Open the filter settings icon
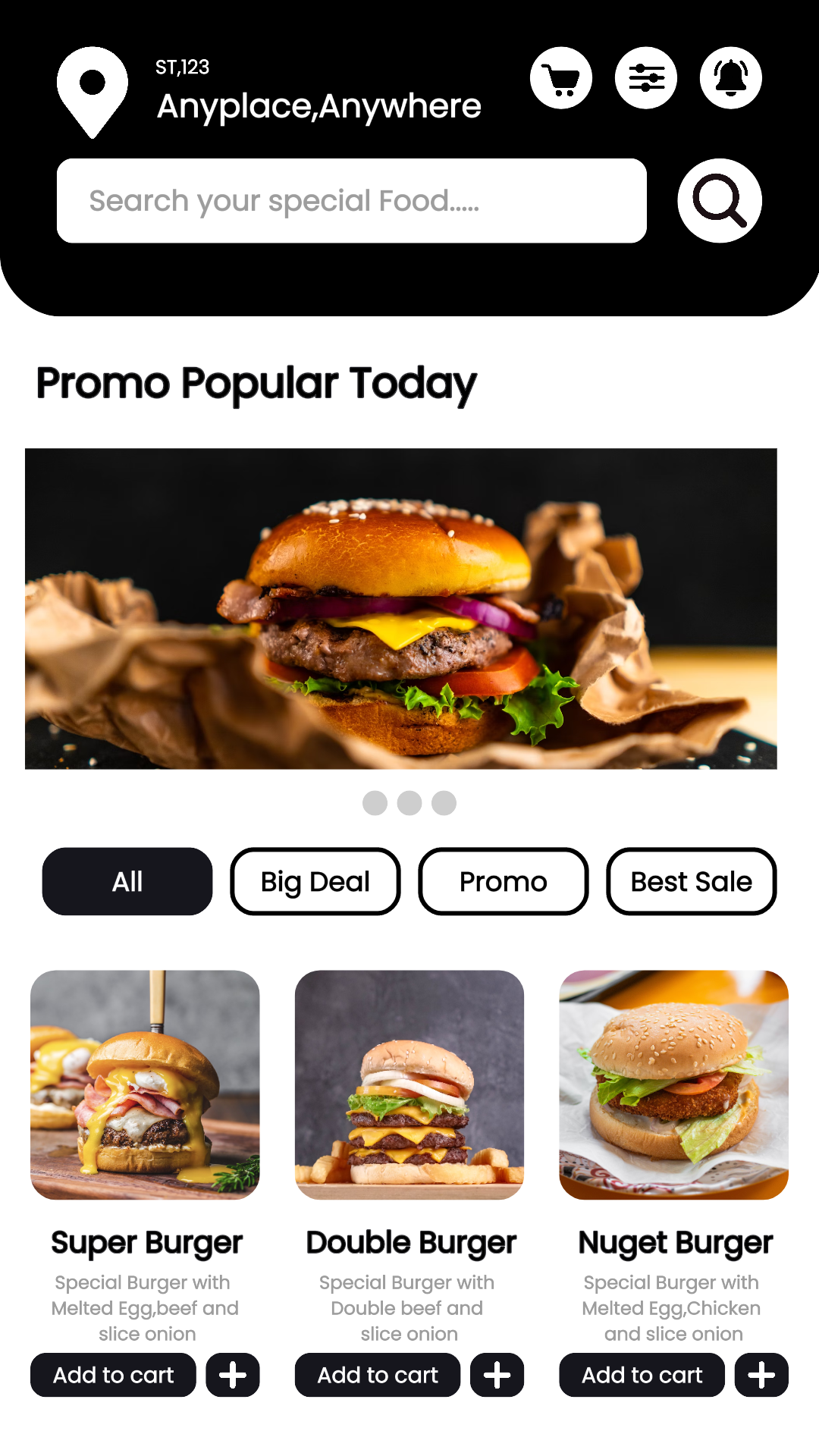The width and height of the screenshot is (819, 1456). pyautogui.click(x=646, y=78)
